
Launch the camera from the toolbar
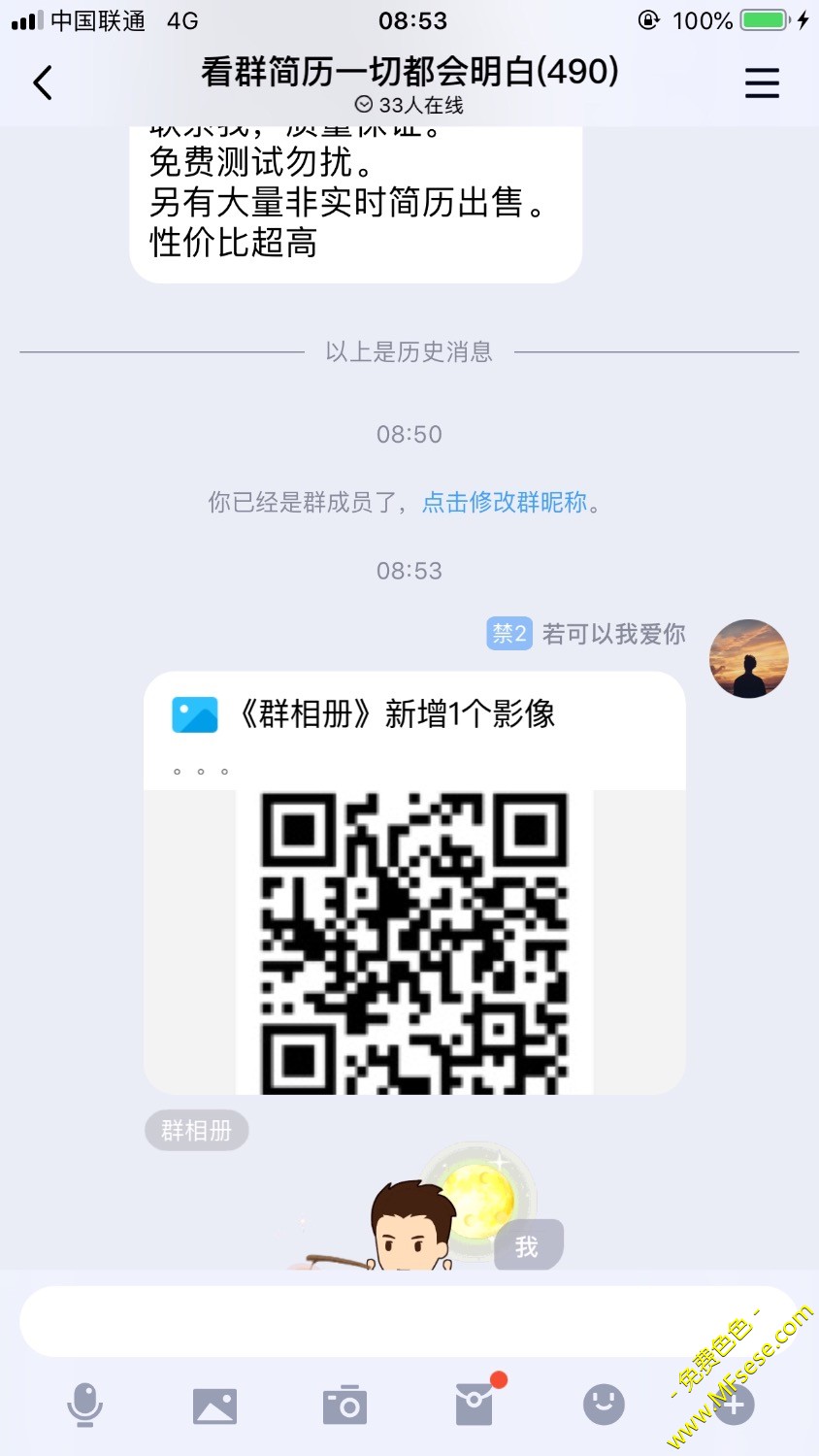click(x=344, y=1405)
